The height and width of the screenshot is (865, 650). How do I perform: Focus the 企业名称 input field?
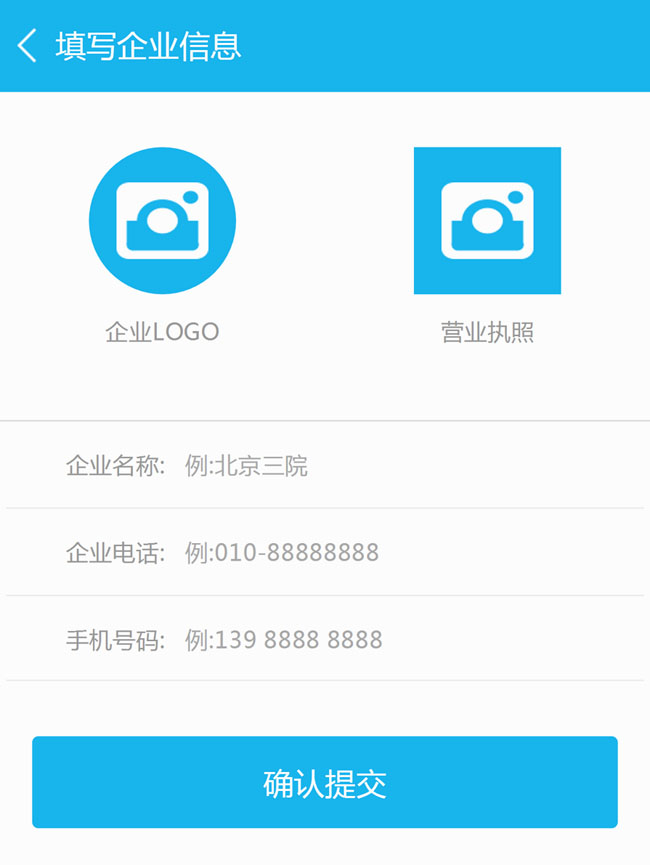tap(400, 466)
